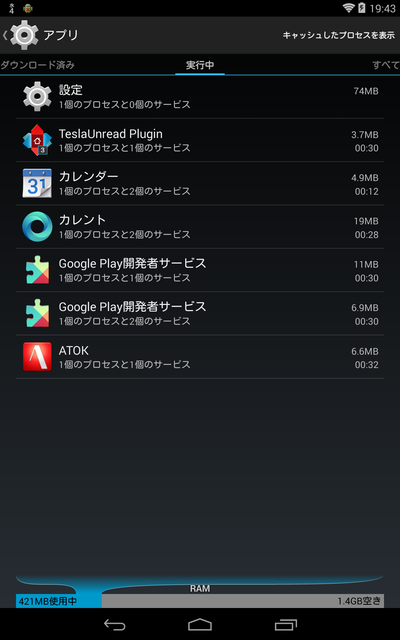Open TeslaUnread Plugin process details
Screen dimensions: 400x640
200,140
